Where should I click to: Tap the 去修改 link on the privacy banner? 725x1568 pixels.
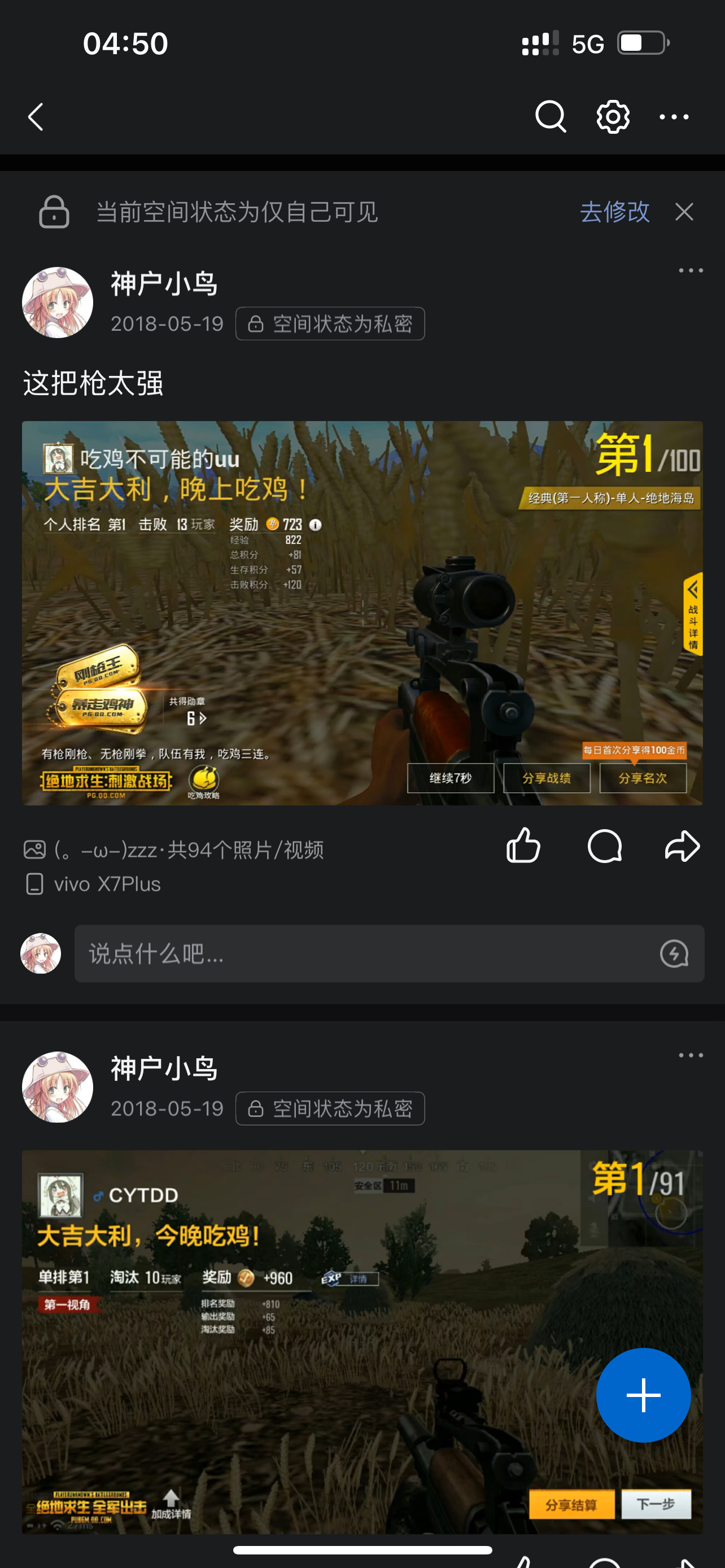click(614, 212)
